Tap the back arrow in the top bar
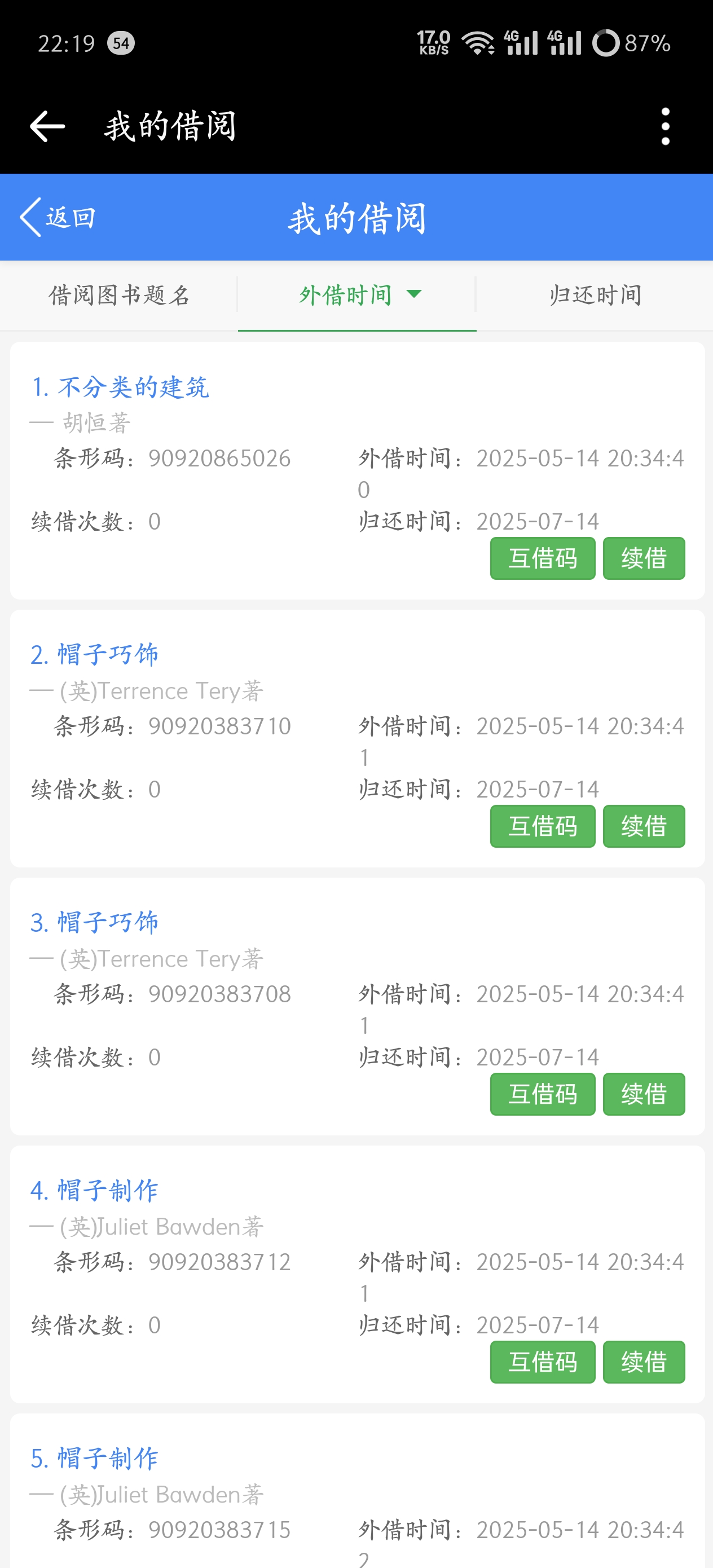 (x=47, y=126)
